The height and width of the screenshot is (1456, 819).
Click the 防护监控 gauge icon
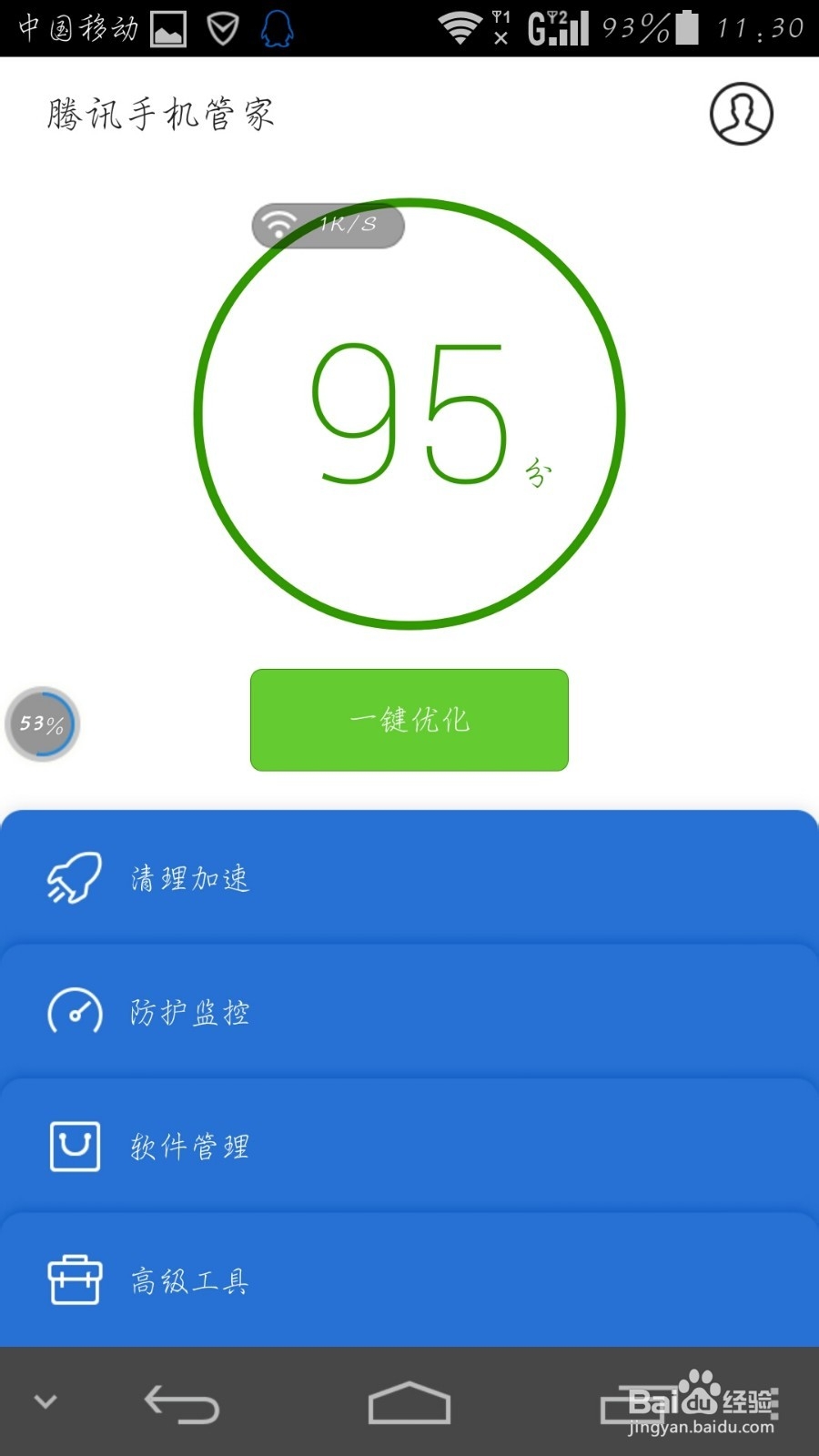pyautogui.click(x=75, y=1010)
